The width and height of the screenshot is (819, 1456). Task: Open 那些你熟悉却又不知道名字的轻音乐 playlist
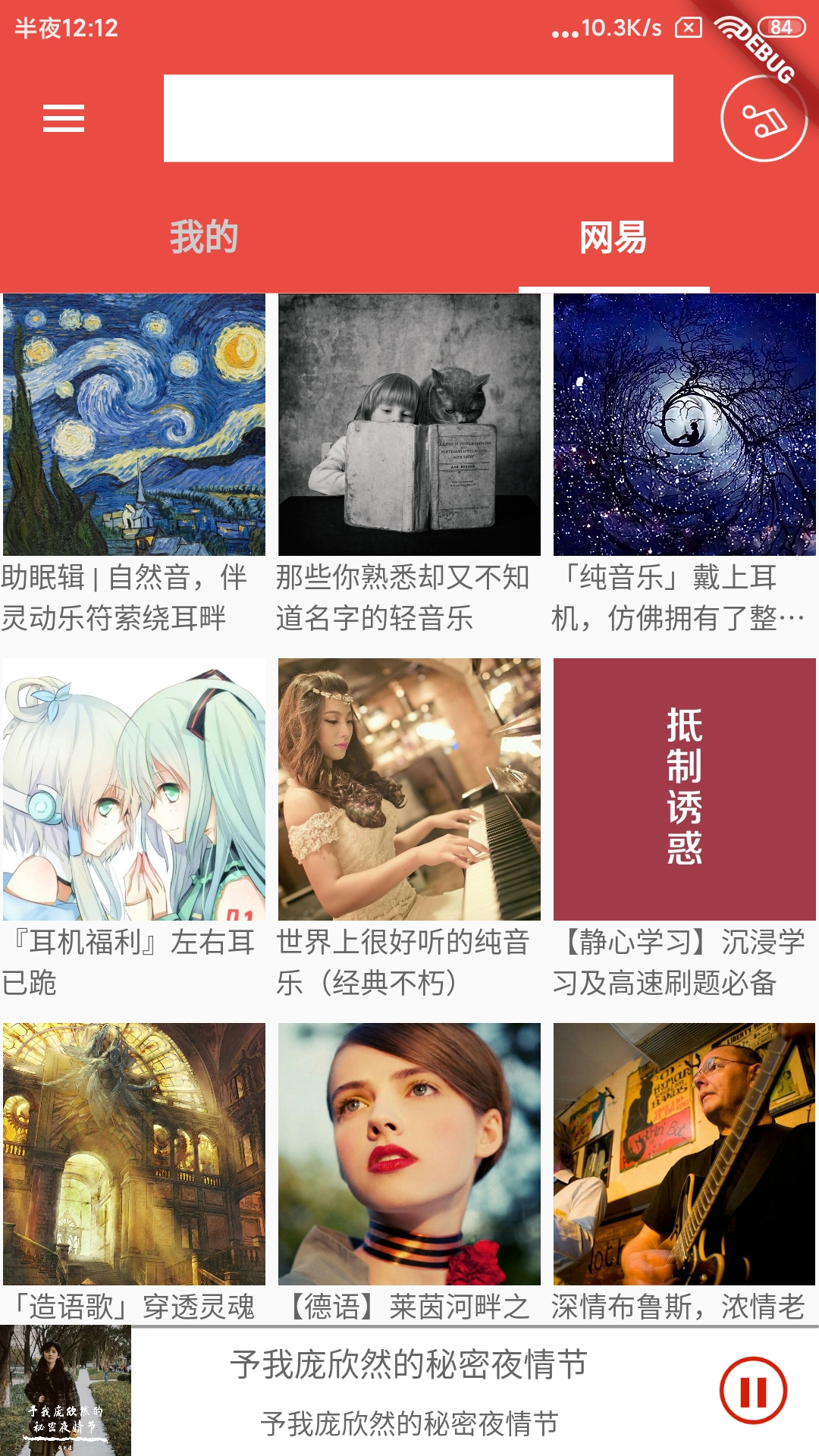point(409,425)
